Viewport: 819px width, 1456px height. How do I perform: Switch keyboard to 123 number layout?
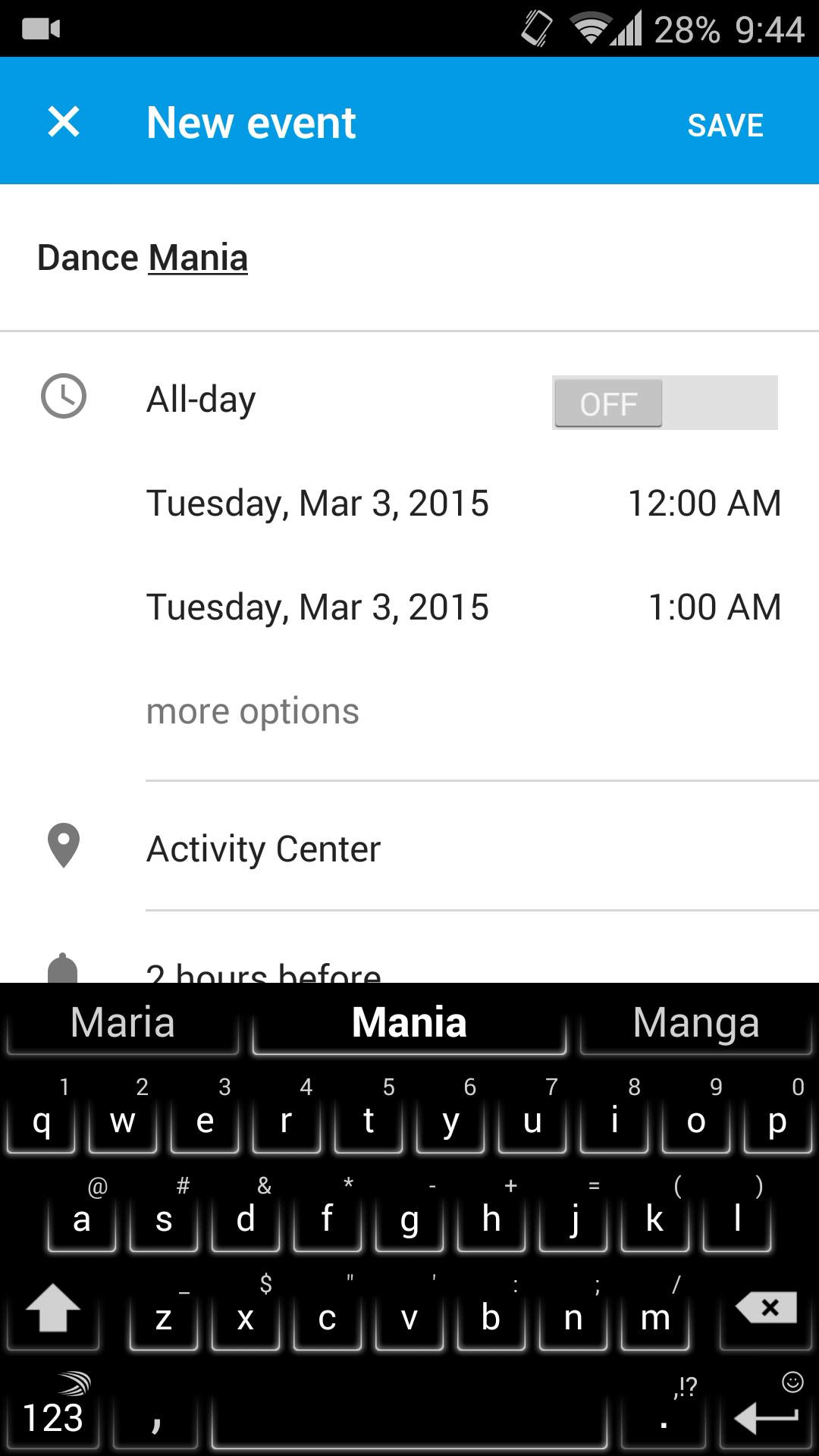pyautogui.click(x=53, y=1415)
